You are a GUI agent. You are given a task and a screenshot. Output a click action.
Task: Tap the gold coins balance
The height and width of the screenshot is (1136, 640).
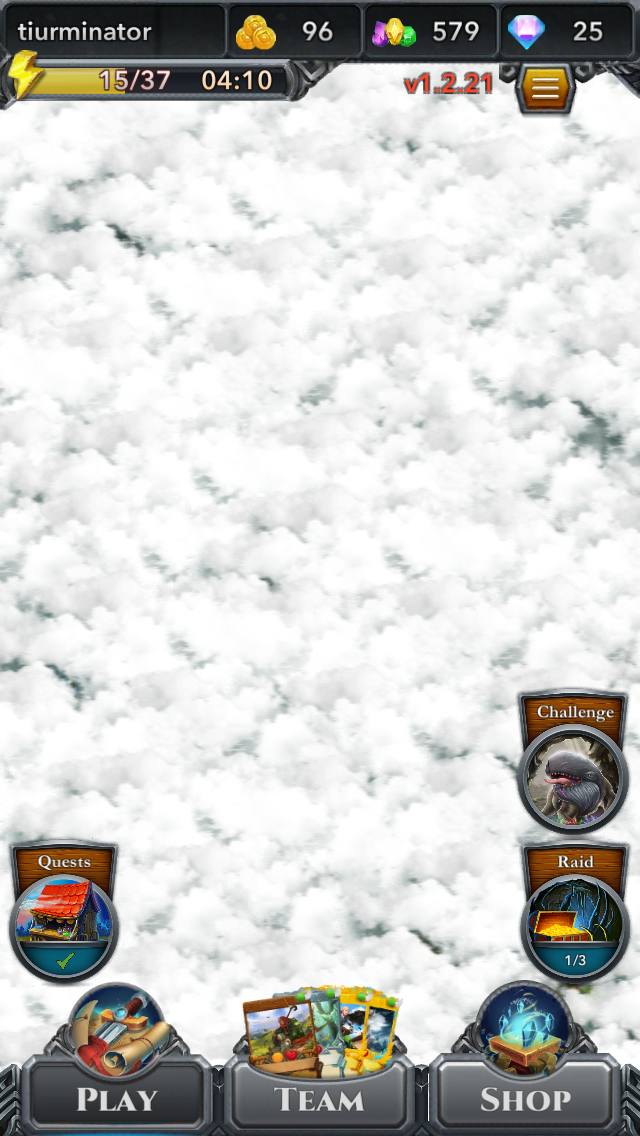point(294,31)
